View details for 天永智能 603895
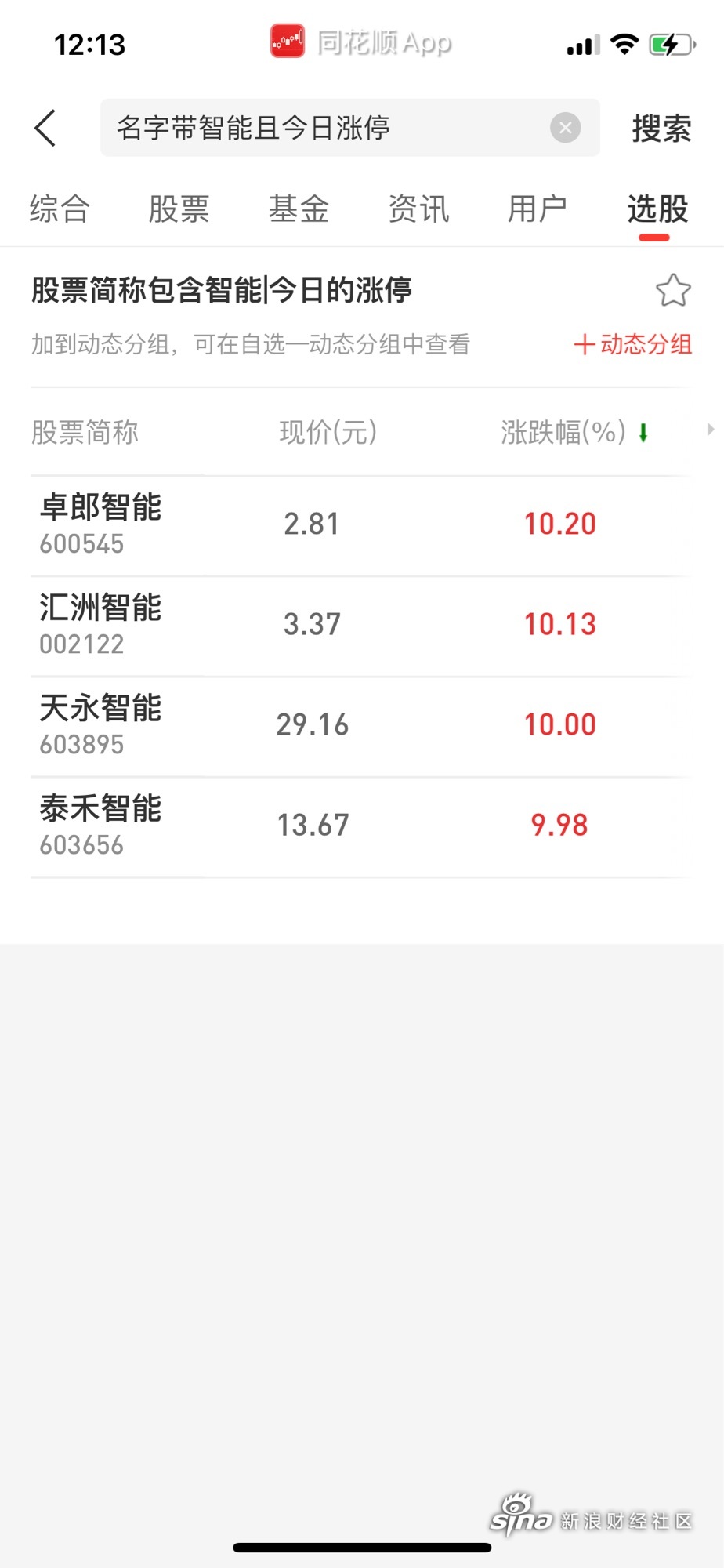This screenshot has width=724, height=1568. pos(362,727)
